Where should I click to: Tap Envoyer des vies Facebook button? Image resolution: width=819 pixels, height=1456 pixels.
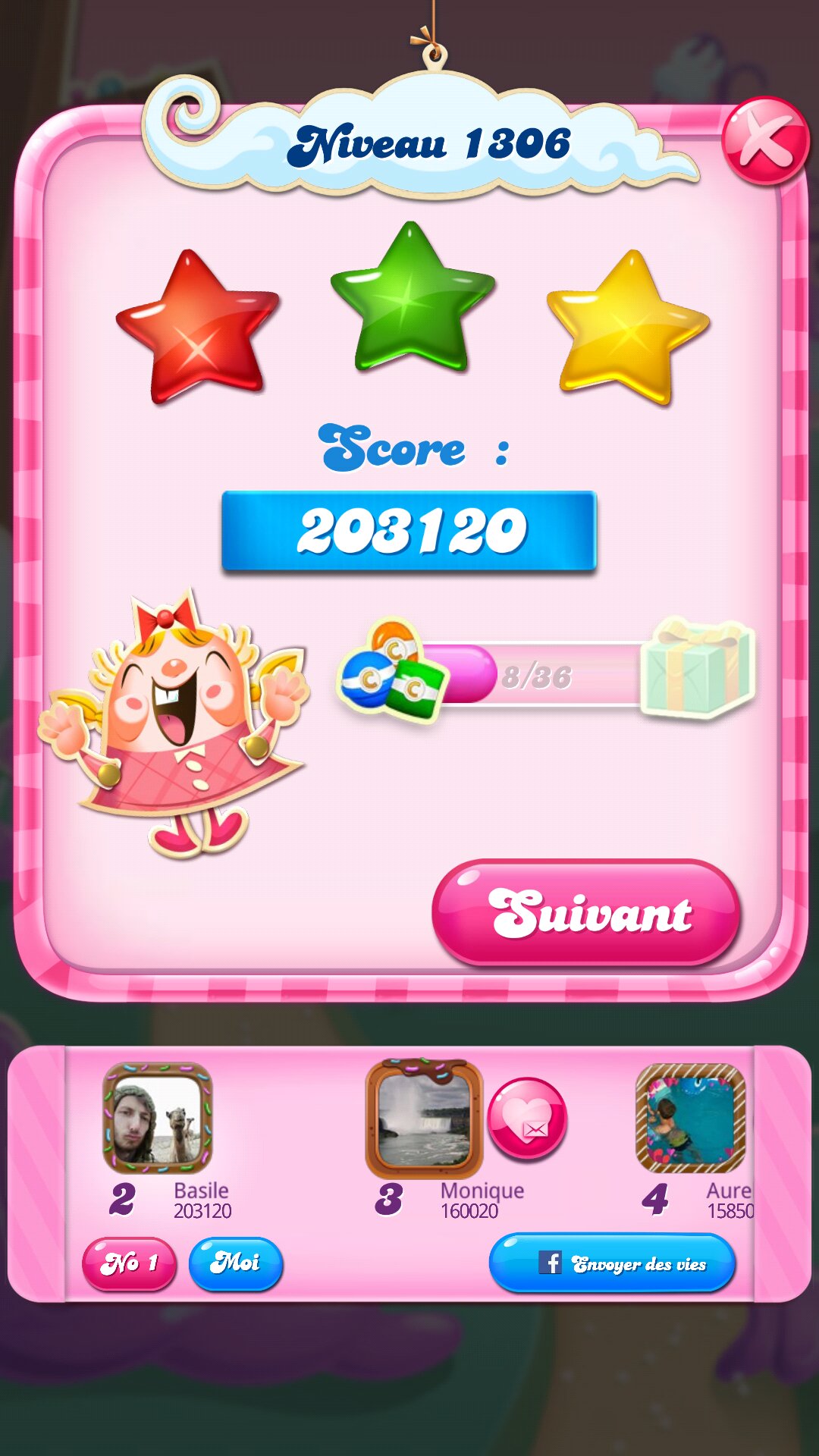coord(612,1263)
